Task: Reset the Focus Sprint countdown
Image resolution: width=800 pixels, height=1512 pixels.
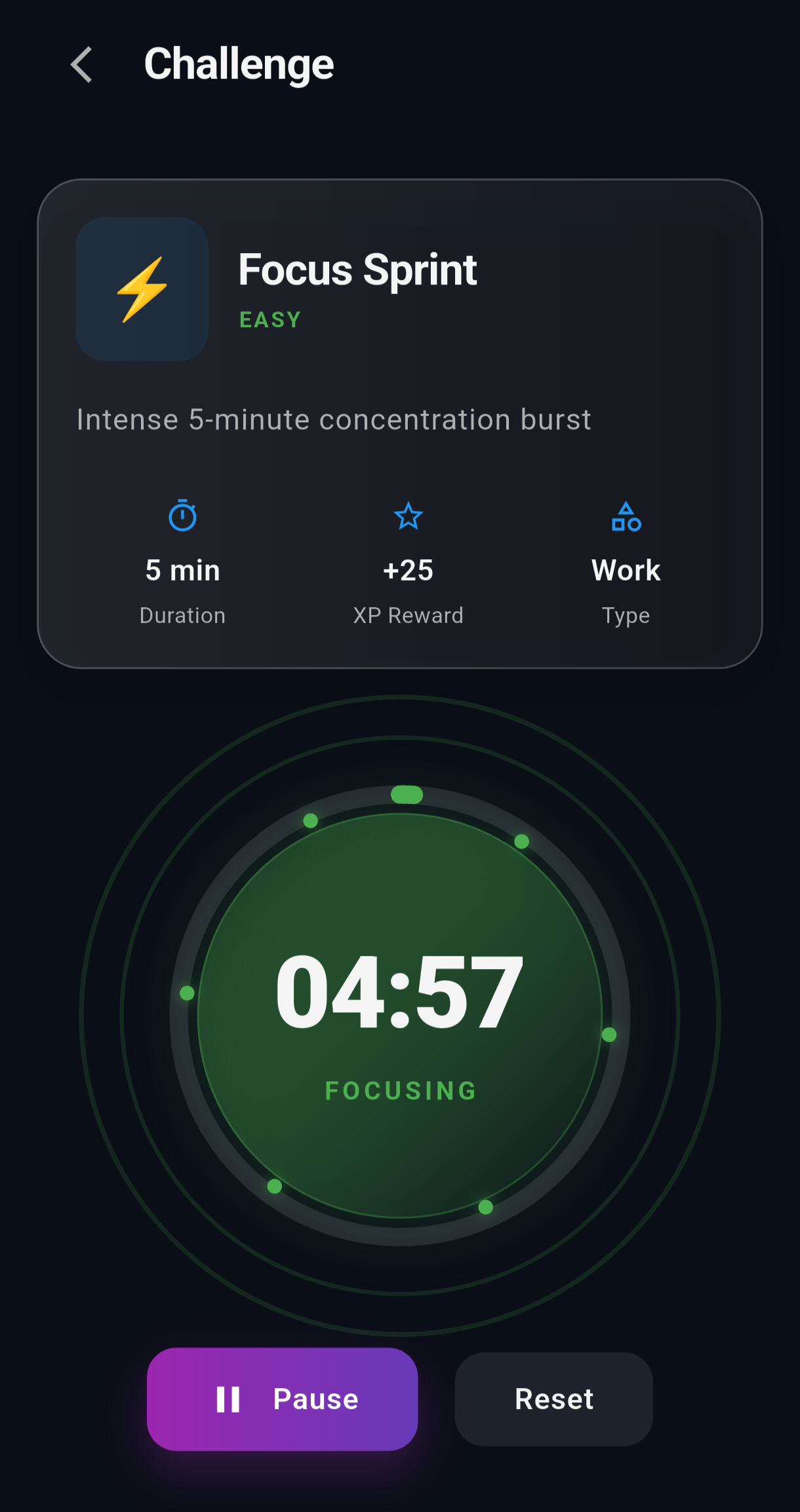Action: [x=553, y=1399]
